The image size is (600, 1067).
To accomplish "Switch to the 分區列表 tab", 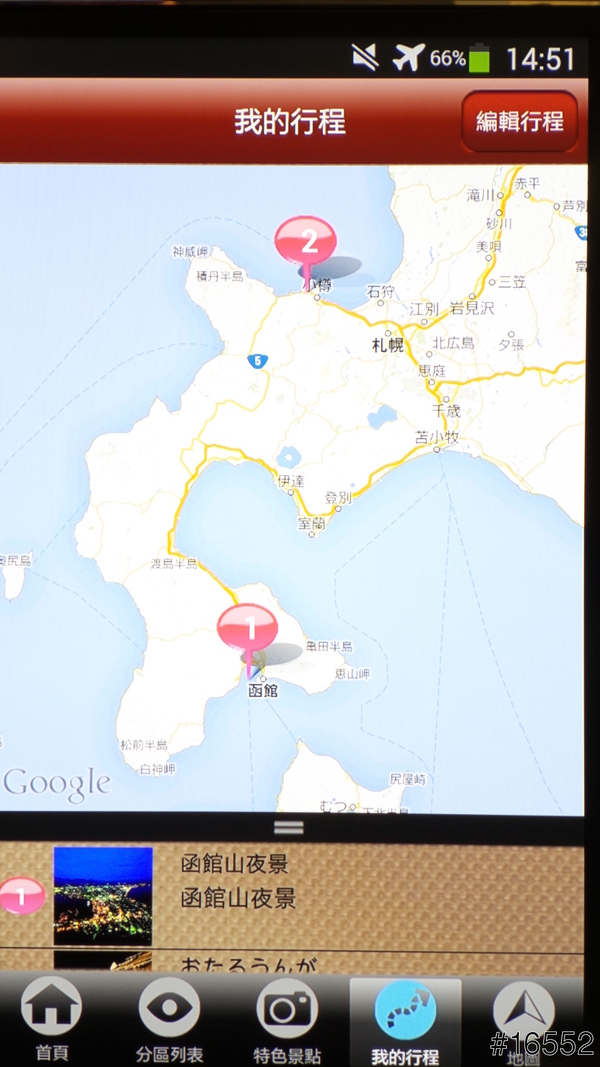I will coord(169,1020).
